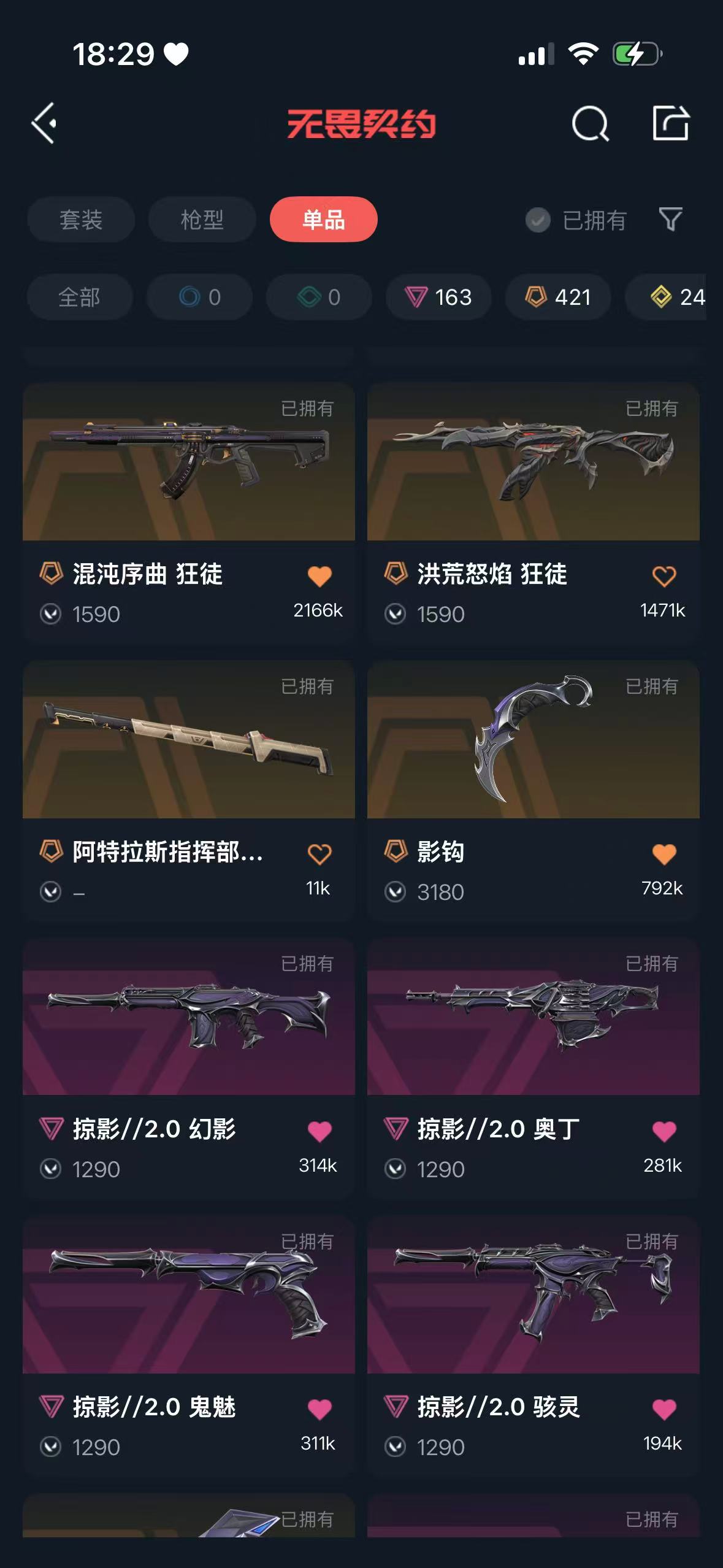Share this skin collection page

670,123
